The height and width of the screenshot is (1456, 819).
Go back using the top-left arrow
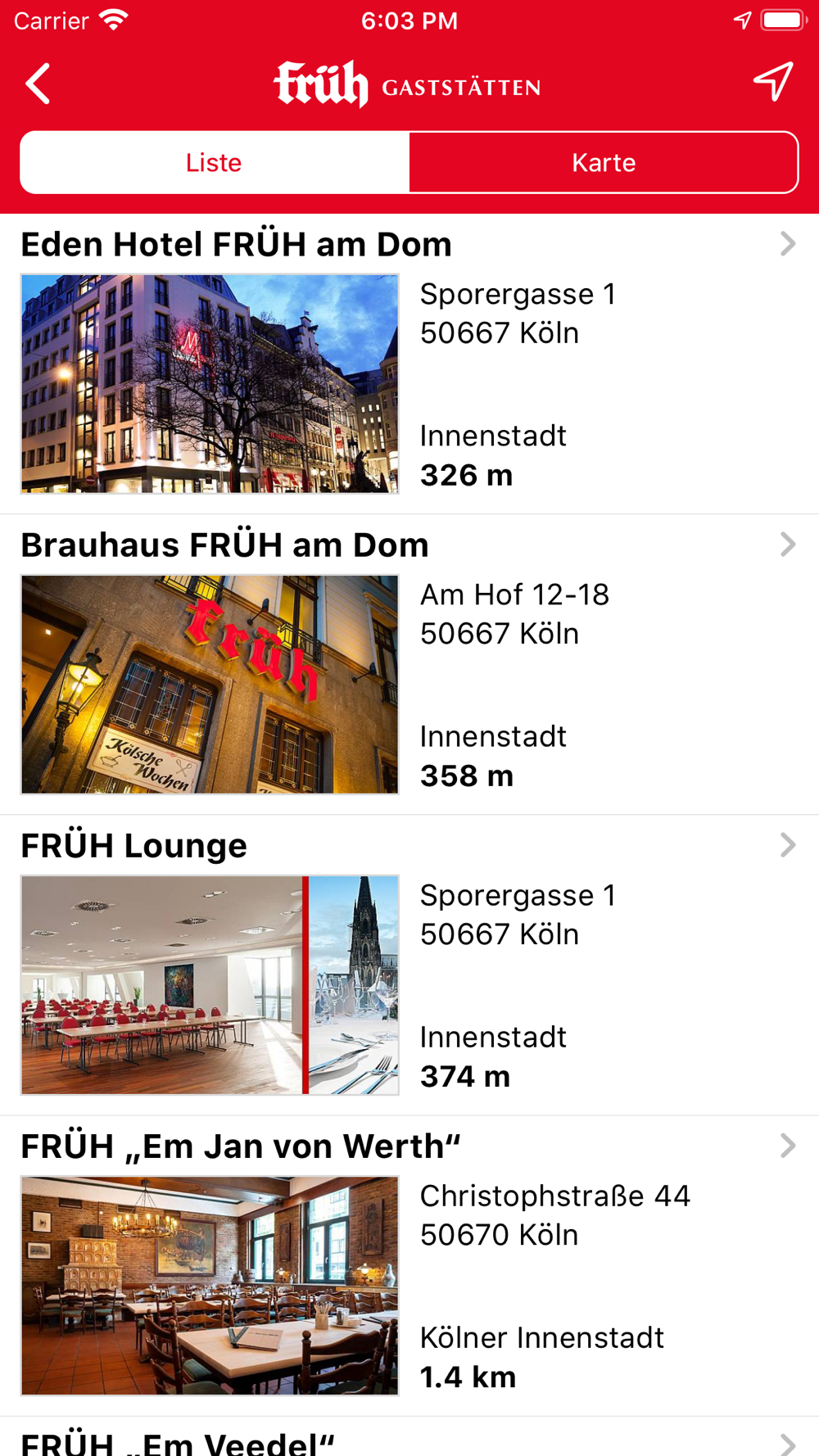pos(38,84)
